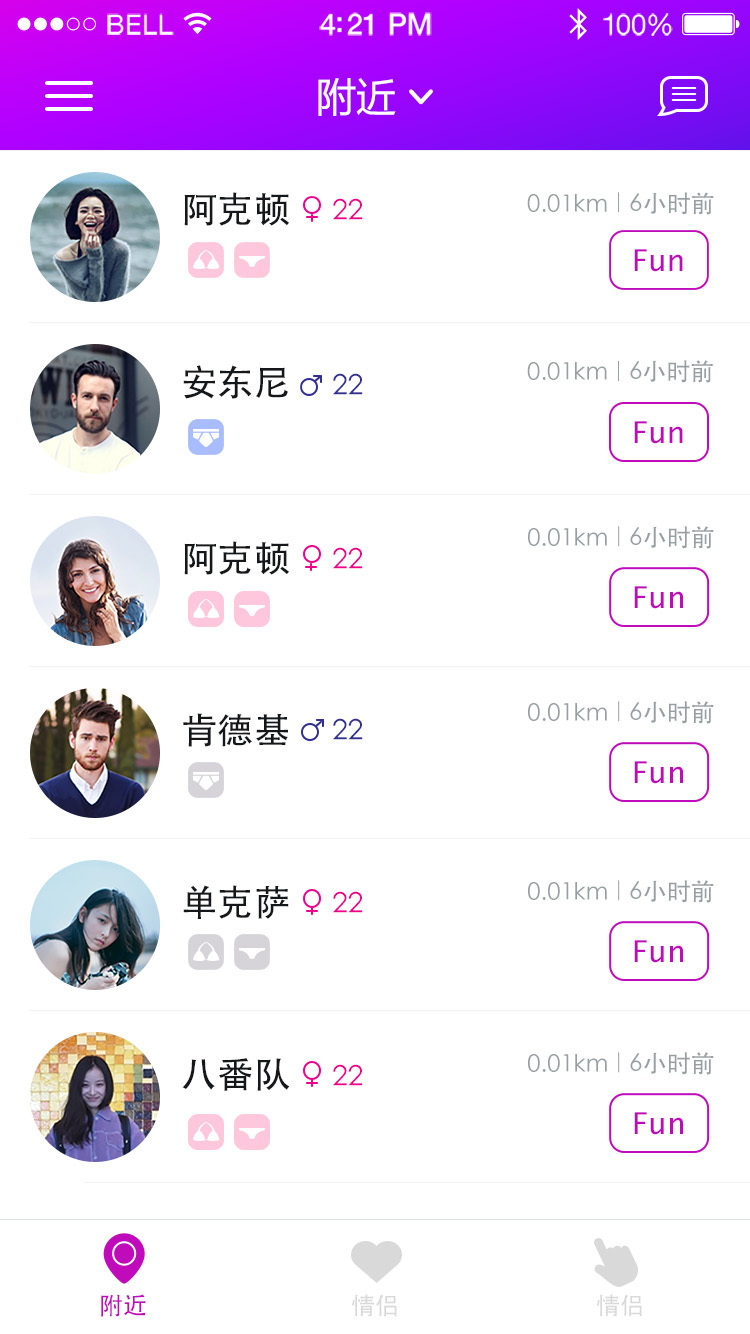The height and width of the screenshot is (1334, 750).
Task: Expand the 附近 dropdown in the header
Action: (x=375, y=97)
